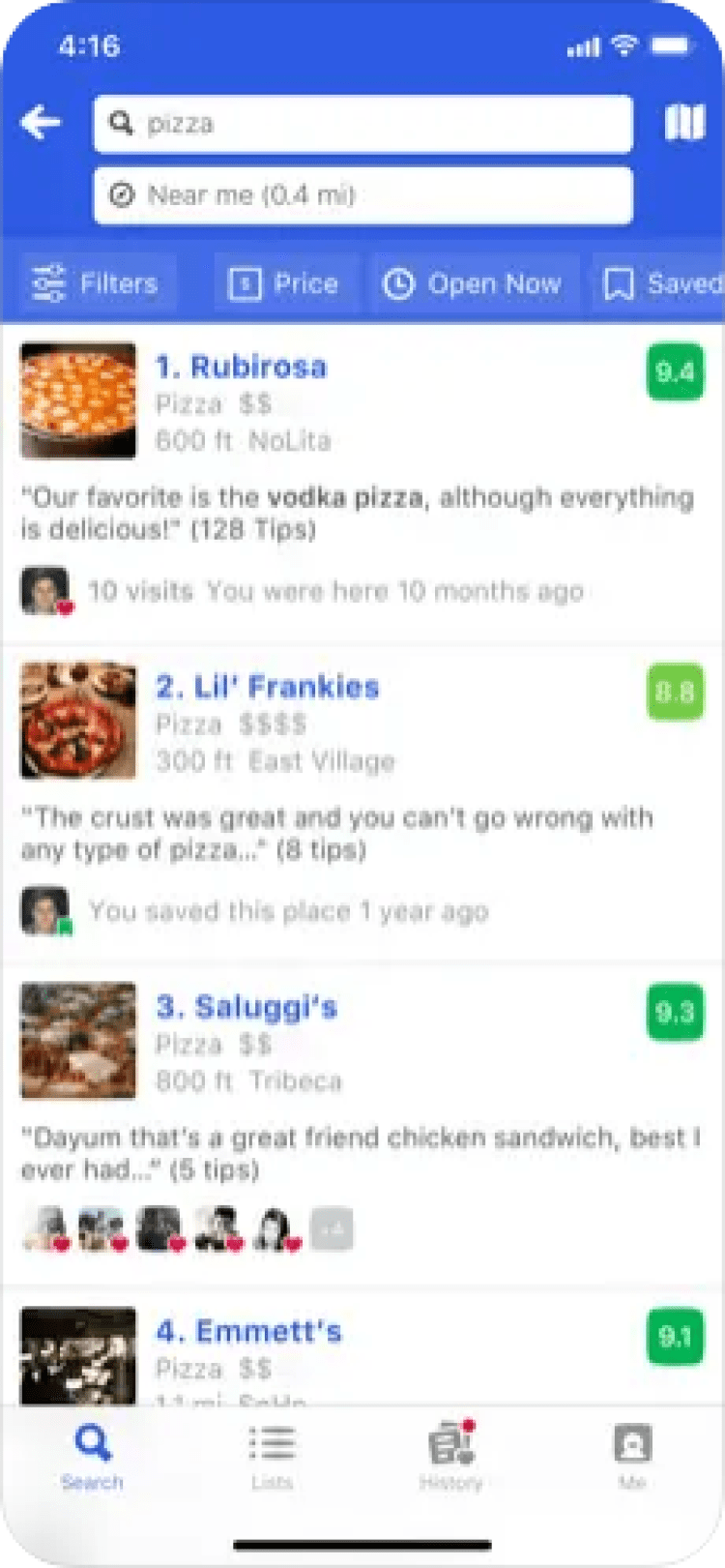This screenshot has height=1568, width=725.
Task: Open the Emmett's result
Action: coord(248,1332)
